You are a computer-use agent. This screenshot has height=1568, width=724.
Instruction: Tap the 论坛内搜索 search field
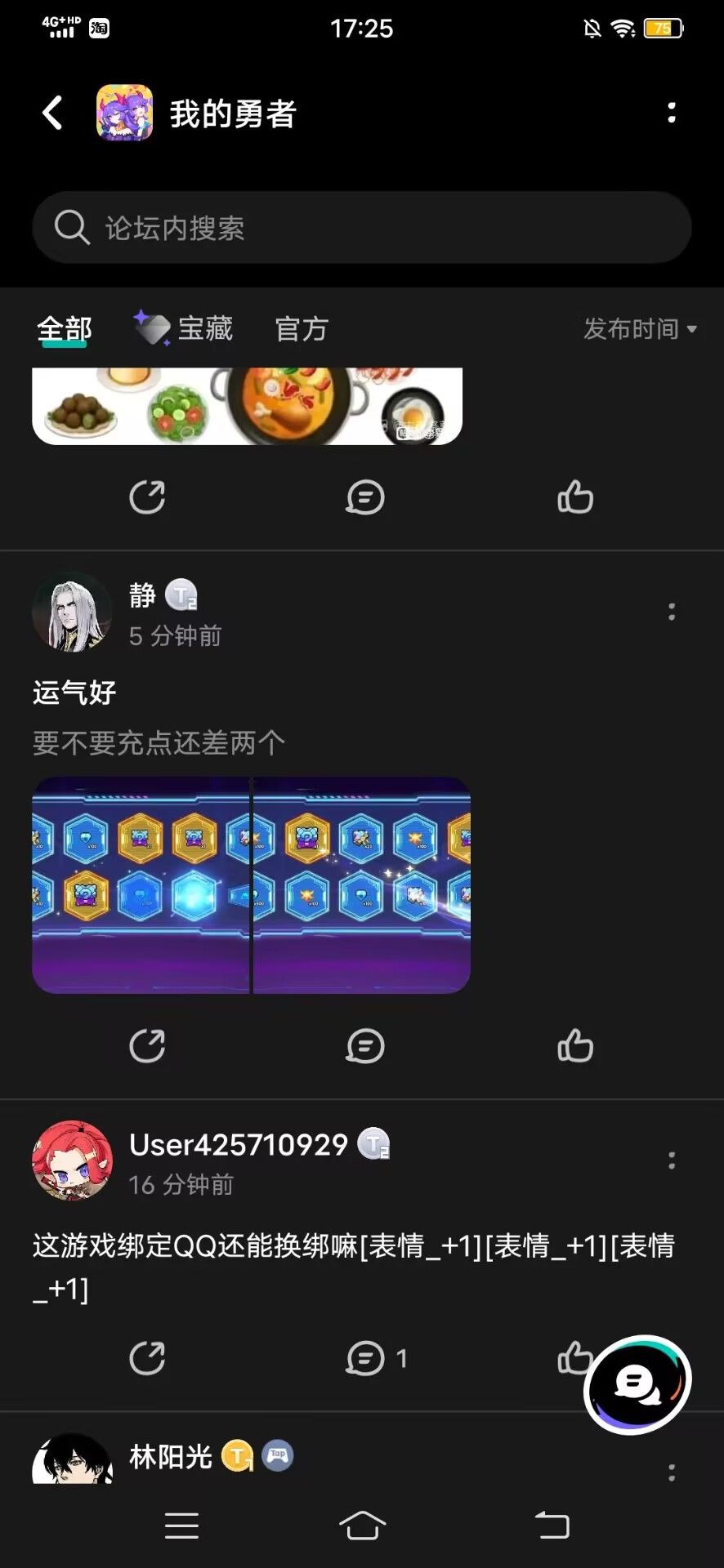(362, 227)
